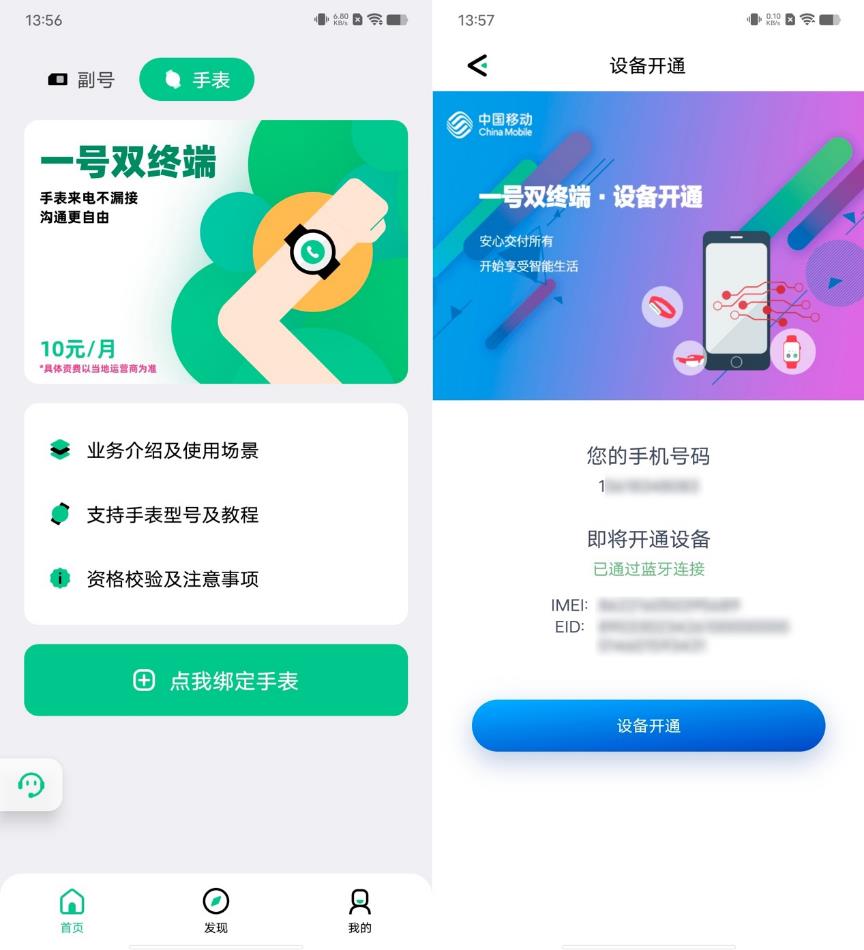Open 资格校验及注意事项
This screenshot has height=950, width=864.
click(x=172, y=579)
